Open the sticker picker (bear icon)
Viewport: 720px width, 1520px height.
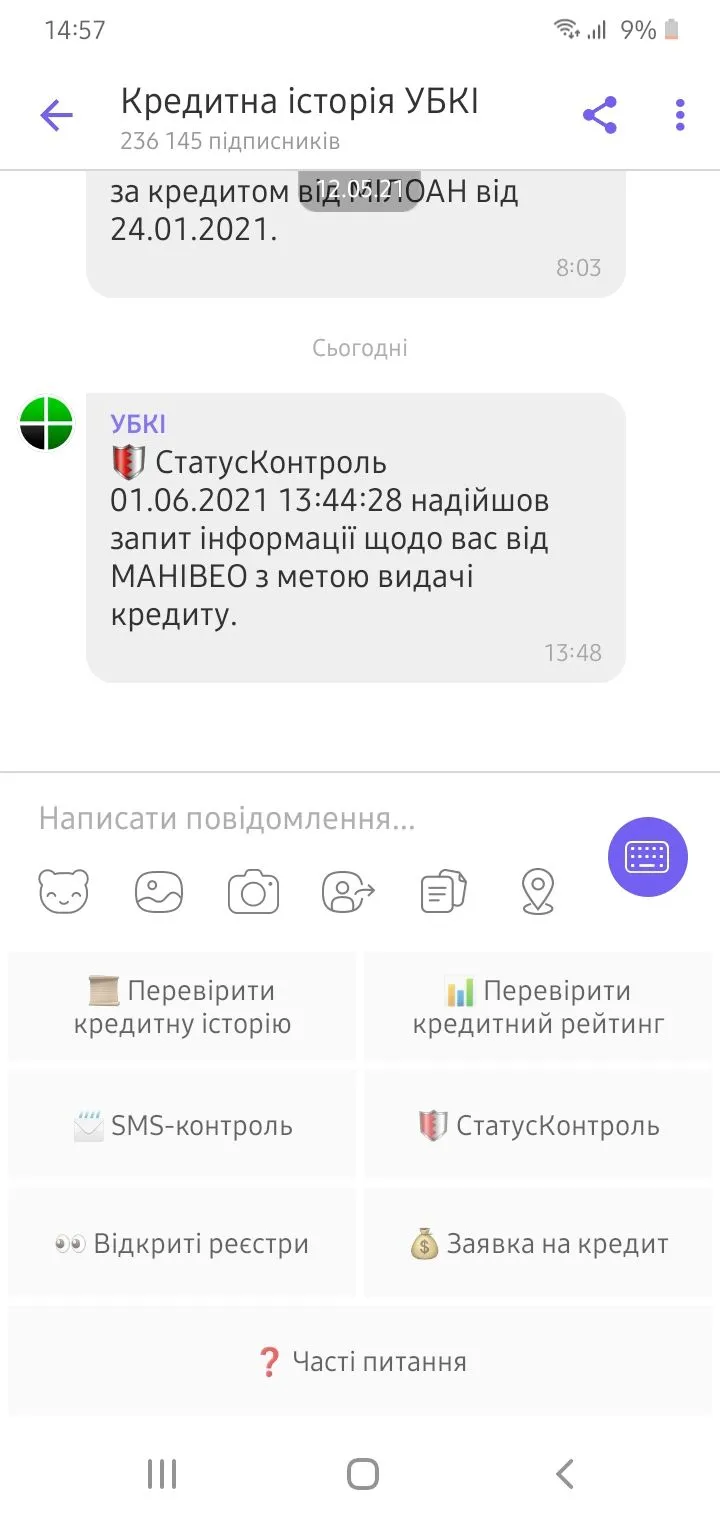click(x=63, y=891)
